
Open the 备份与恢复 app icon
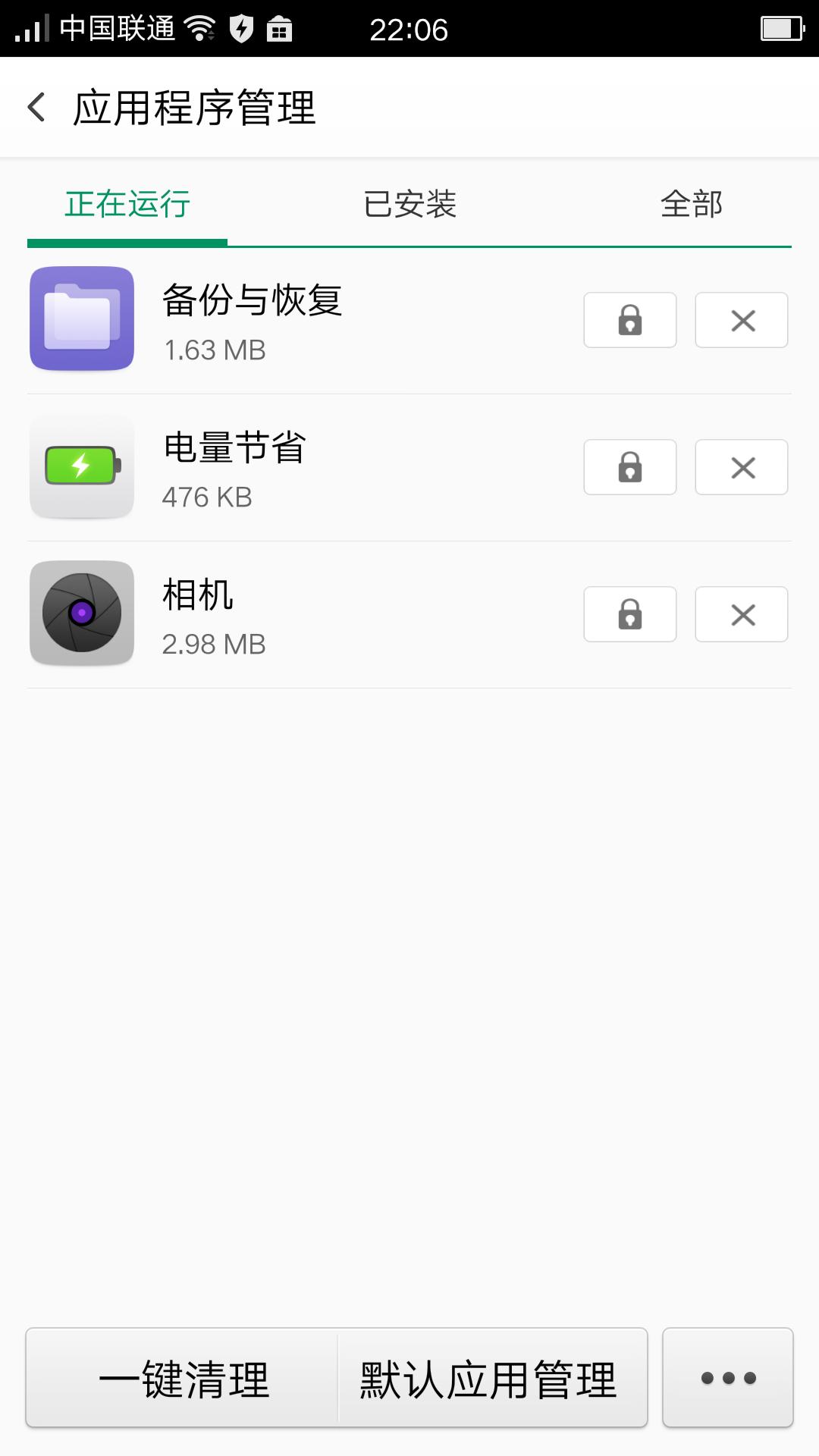click(81, 318)
